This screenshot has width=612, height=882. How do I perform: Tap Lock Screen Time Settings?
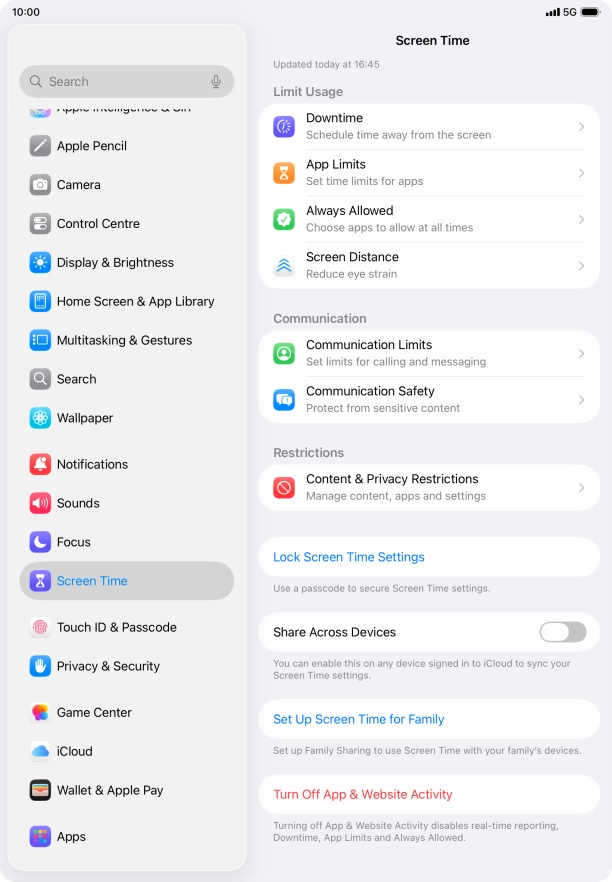coord(349,557)
